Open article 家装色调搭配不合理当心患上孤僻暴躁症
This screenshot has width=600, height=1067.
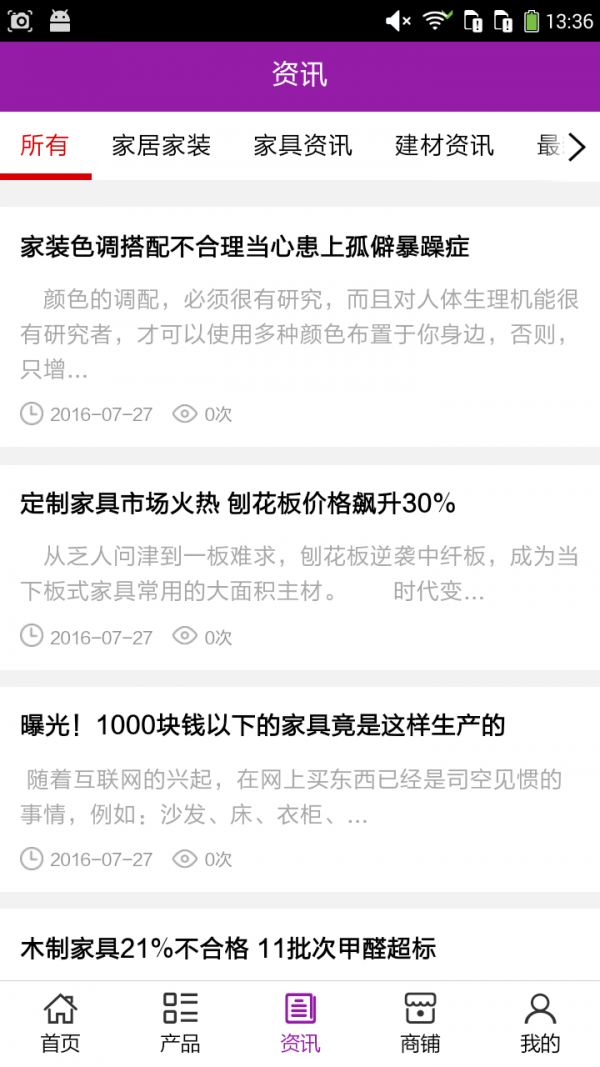[245, 247]
